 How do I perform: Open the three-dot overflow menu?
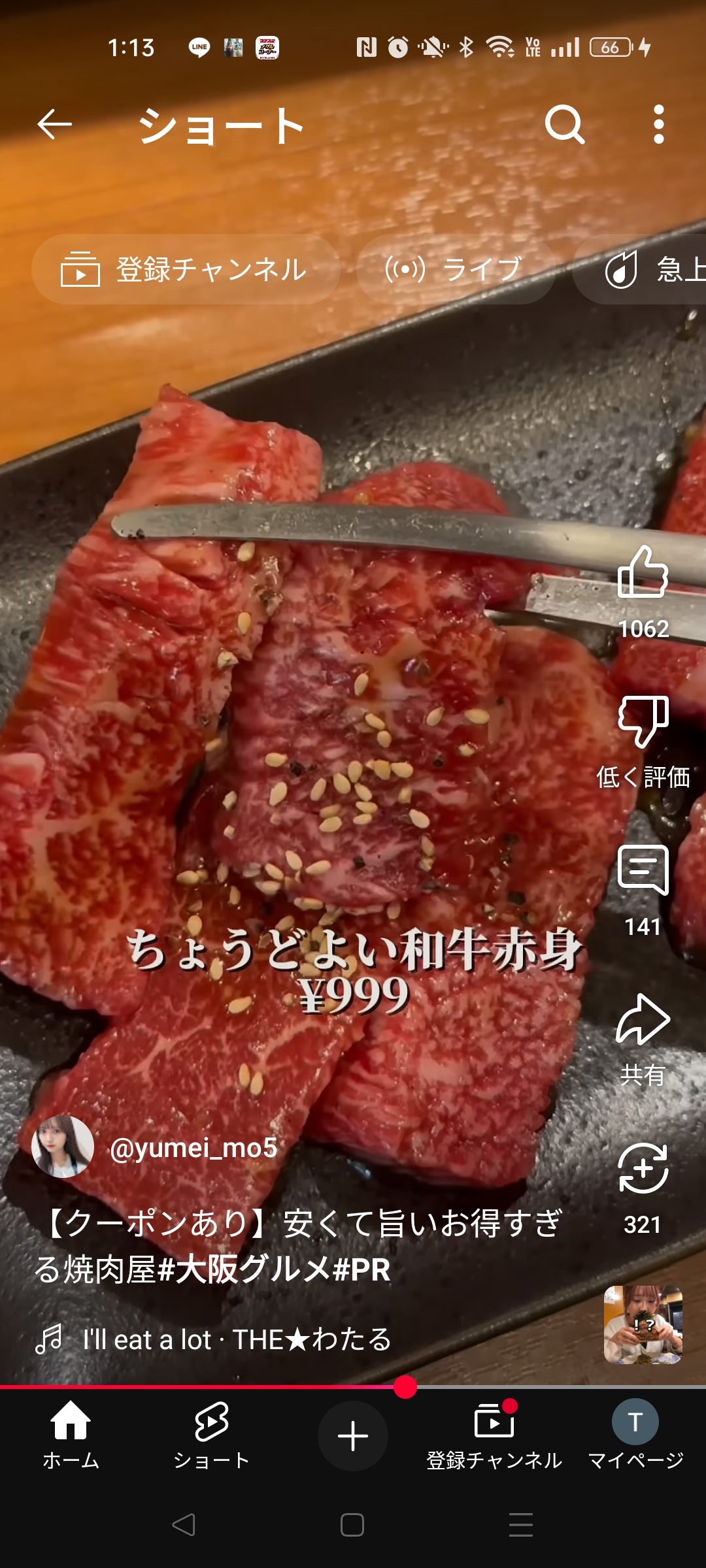[x=659, y=124]
